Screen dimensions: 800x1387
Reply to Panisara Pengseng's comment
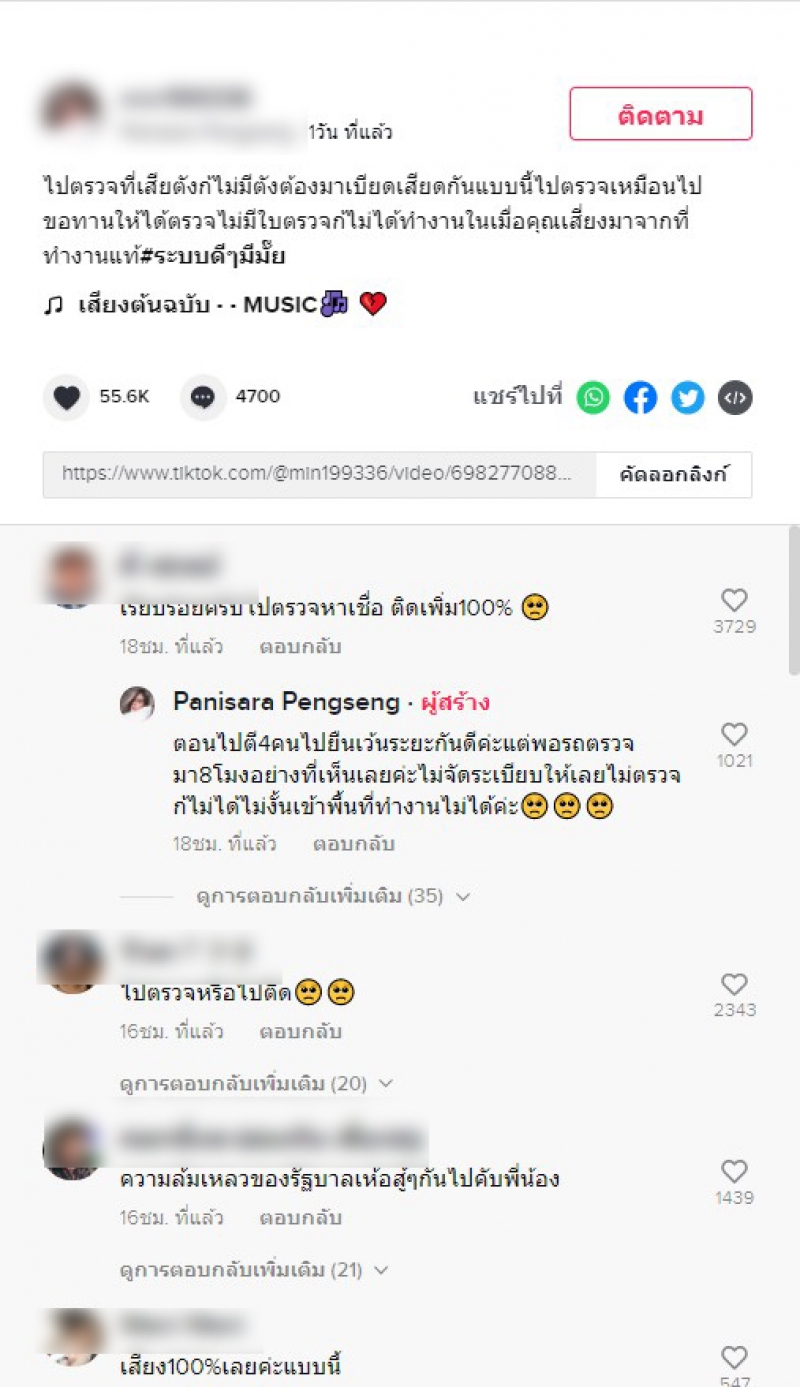(x=353, y=843)
